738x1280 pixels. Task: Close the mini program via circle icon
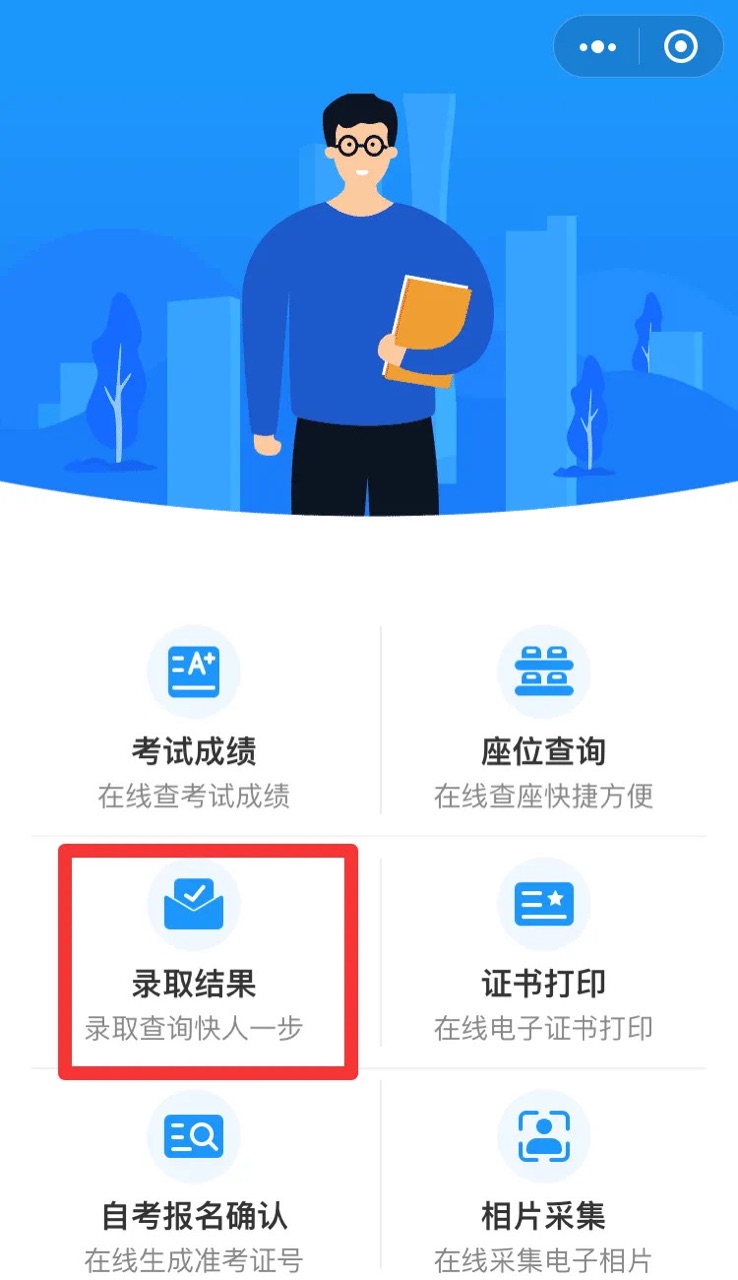point(681,47)
